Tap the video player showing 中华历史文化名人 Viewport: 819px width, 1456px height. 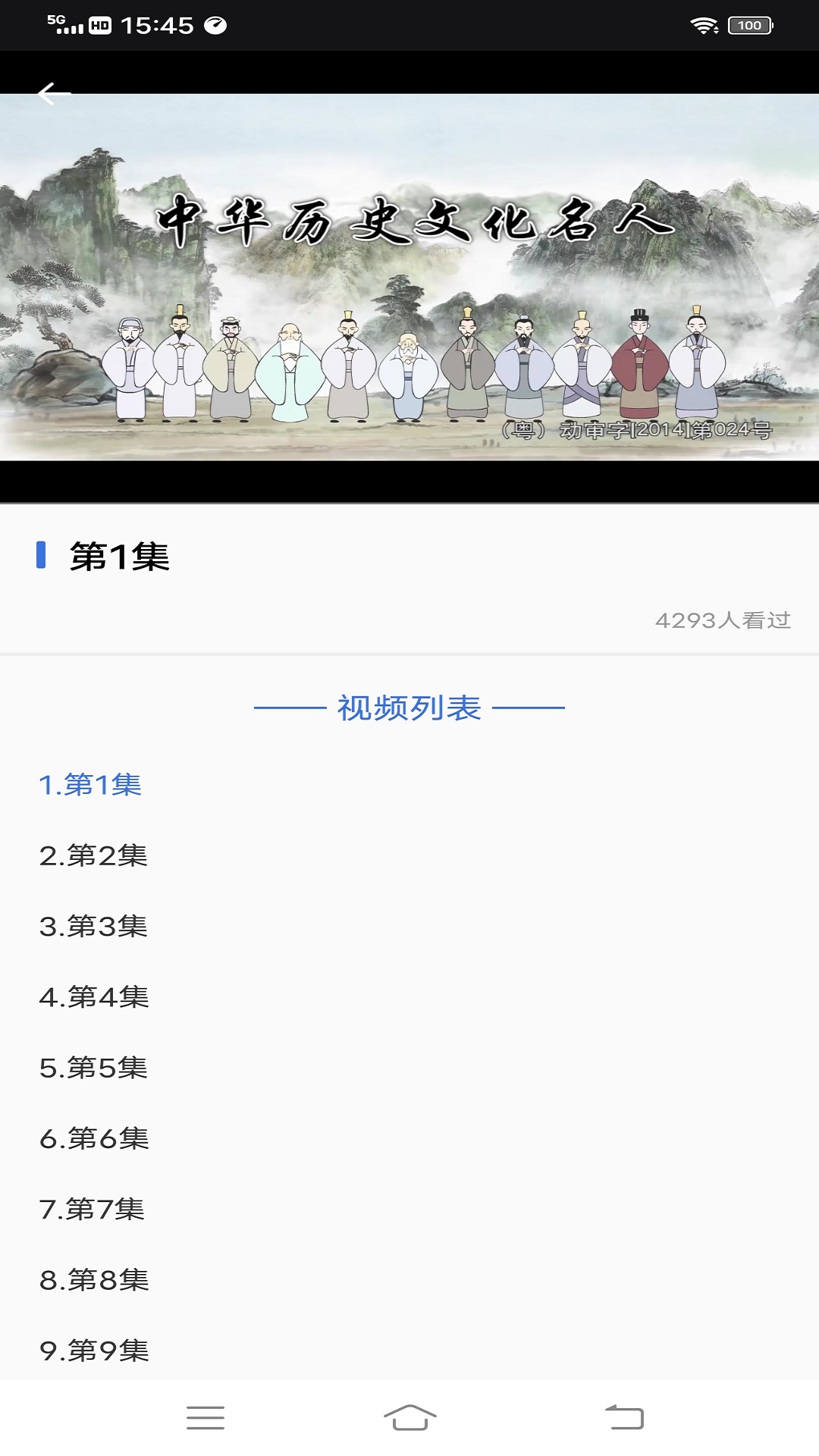point(409,277)
